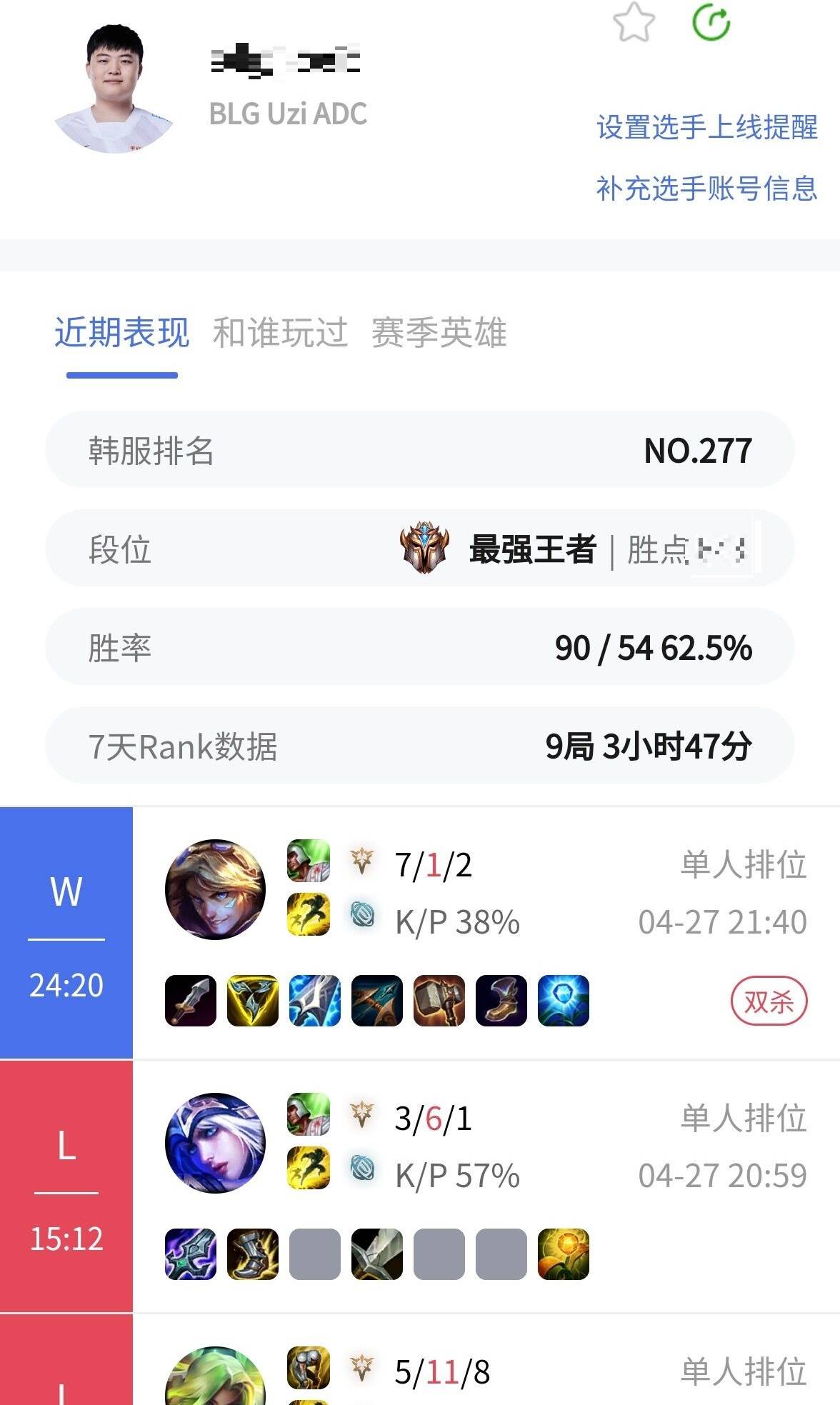Screen dimensions: 840x1405
Task: Open 补充选手账号信息 link
Action: 706,189
